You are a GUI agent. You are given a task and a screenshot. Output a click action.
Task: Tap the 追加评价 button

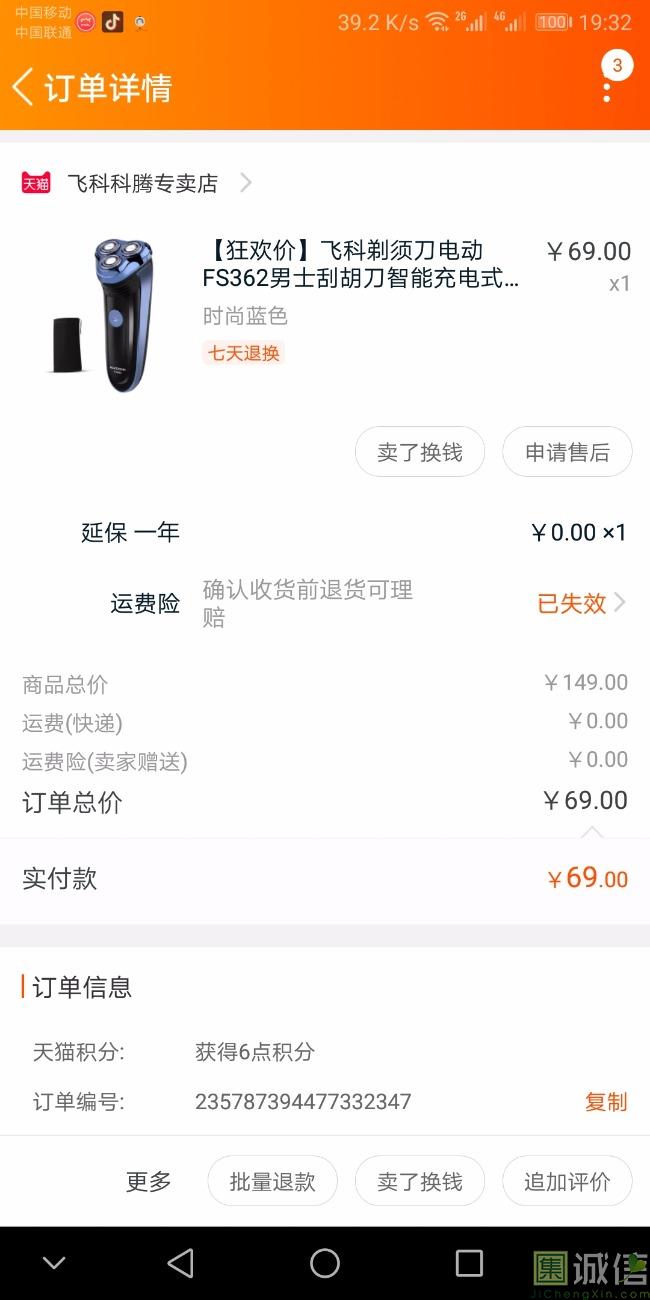(x=567, y=1182)
